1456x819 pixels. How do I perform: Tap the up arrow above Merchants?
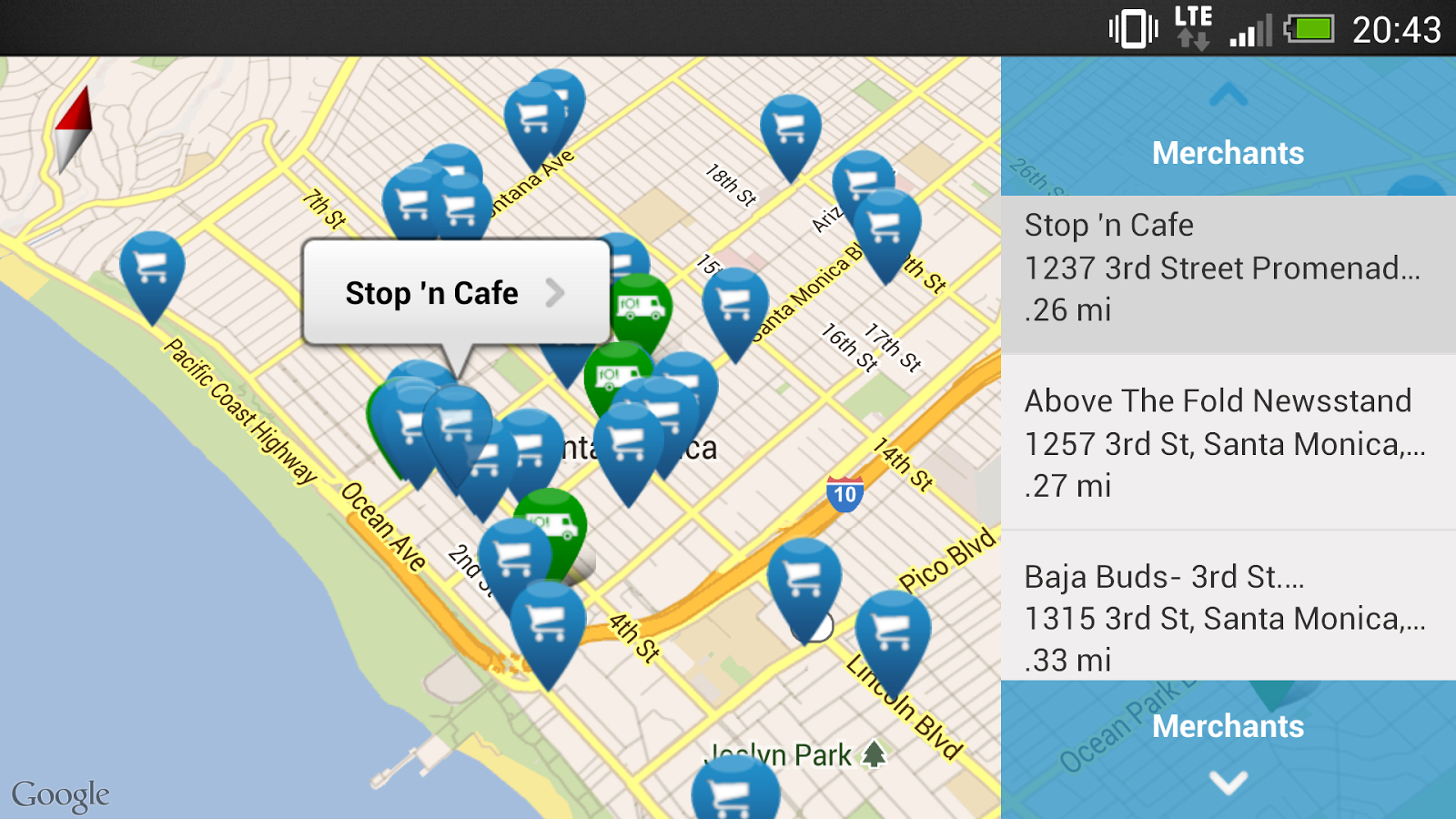click(x=1228, y=96)
